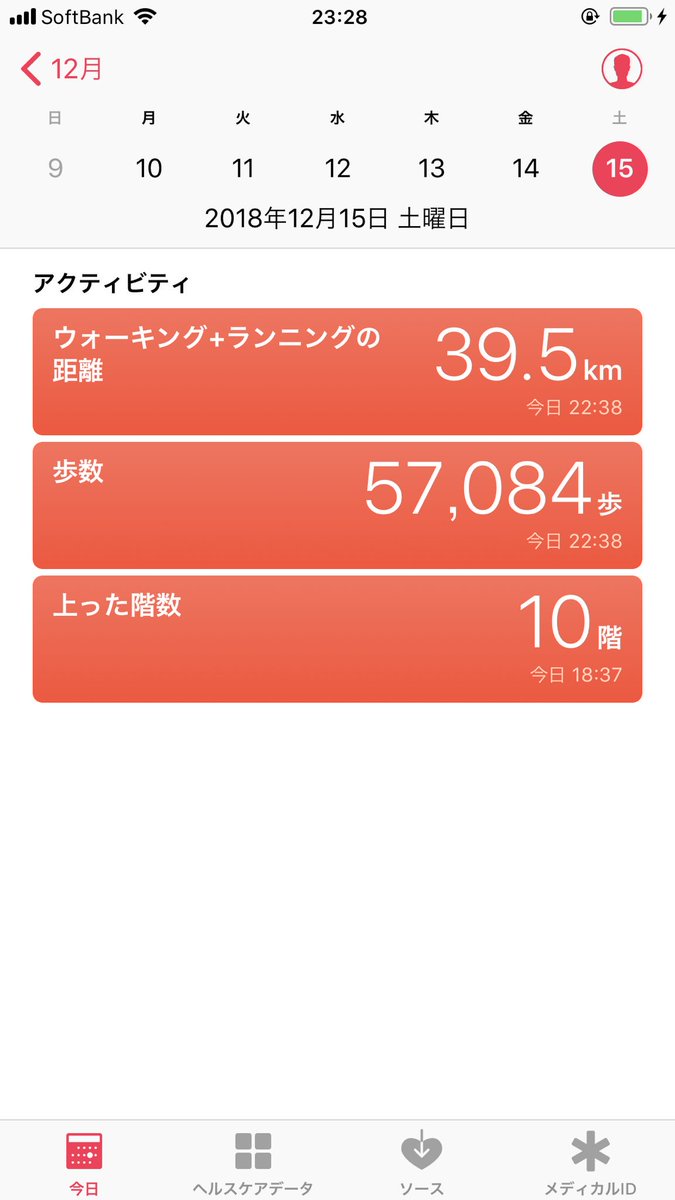675x1200 pixels.
Task: Go back to the 12月 month view
Action: tap(62, 69)
